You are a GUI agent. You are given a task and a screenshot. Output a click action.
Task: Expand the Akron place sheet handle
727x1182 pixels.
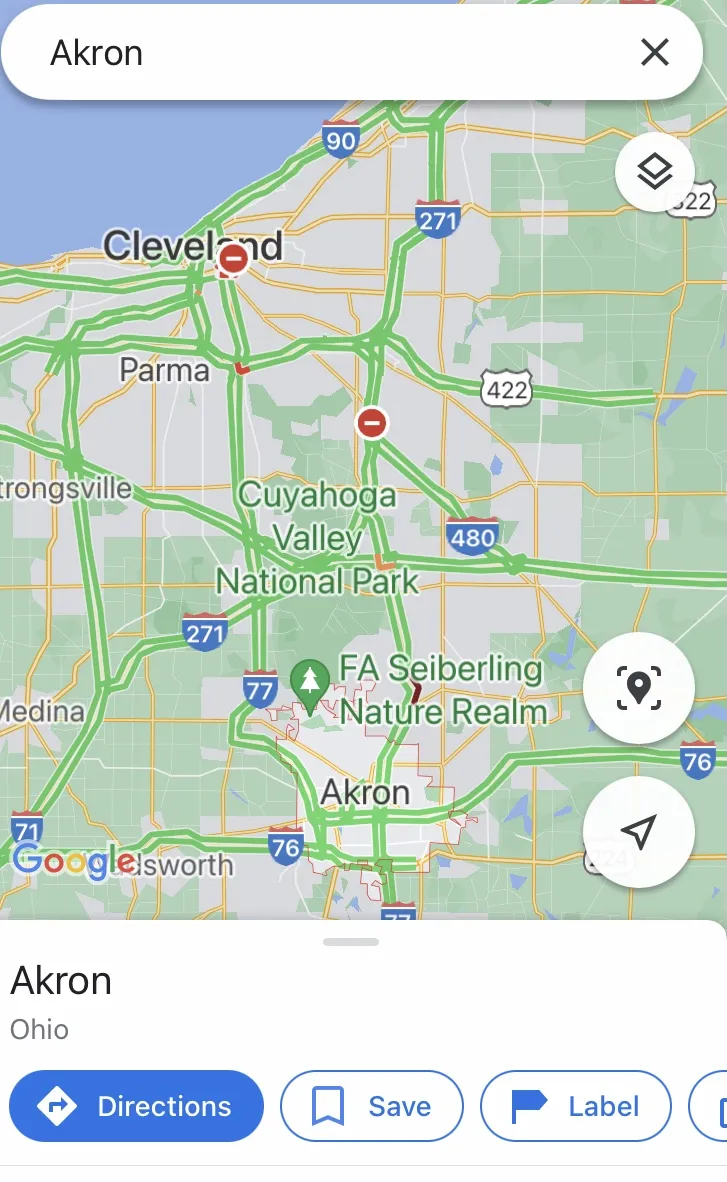[x=351, y=942]
